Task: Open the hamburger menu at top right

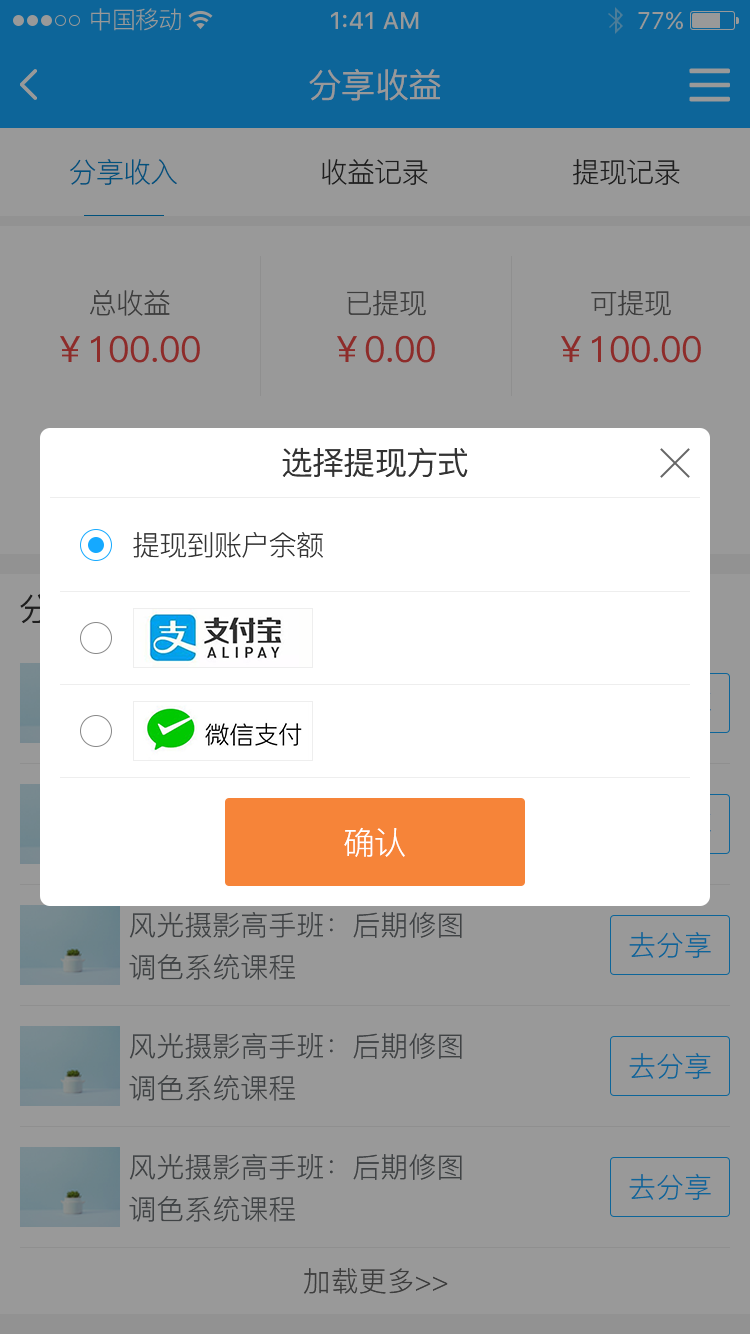Action: pos(710,85)
